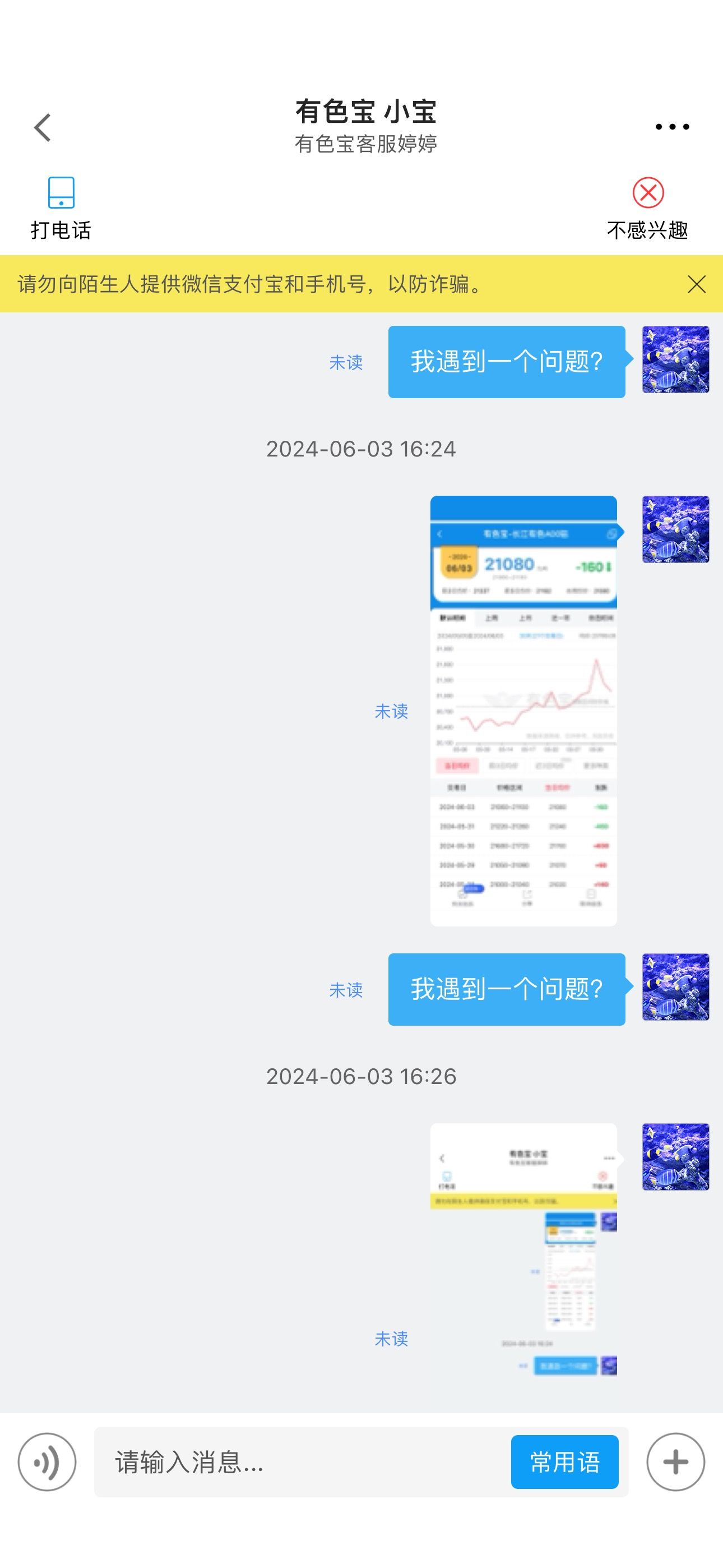Focus the 请输入消息 message field

pos(302,1462)
